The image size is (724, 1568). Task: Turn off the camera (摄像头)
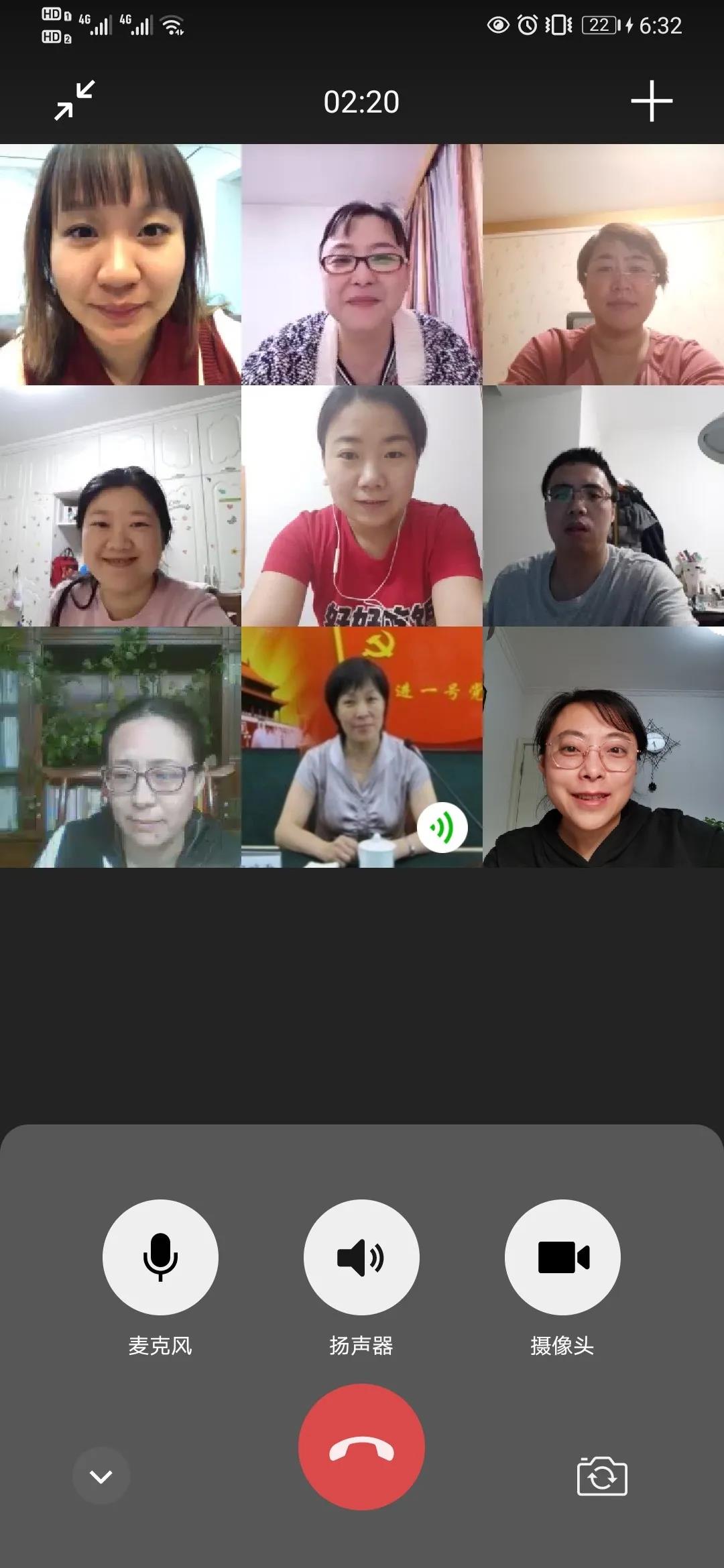point(562,1256)
